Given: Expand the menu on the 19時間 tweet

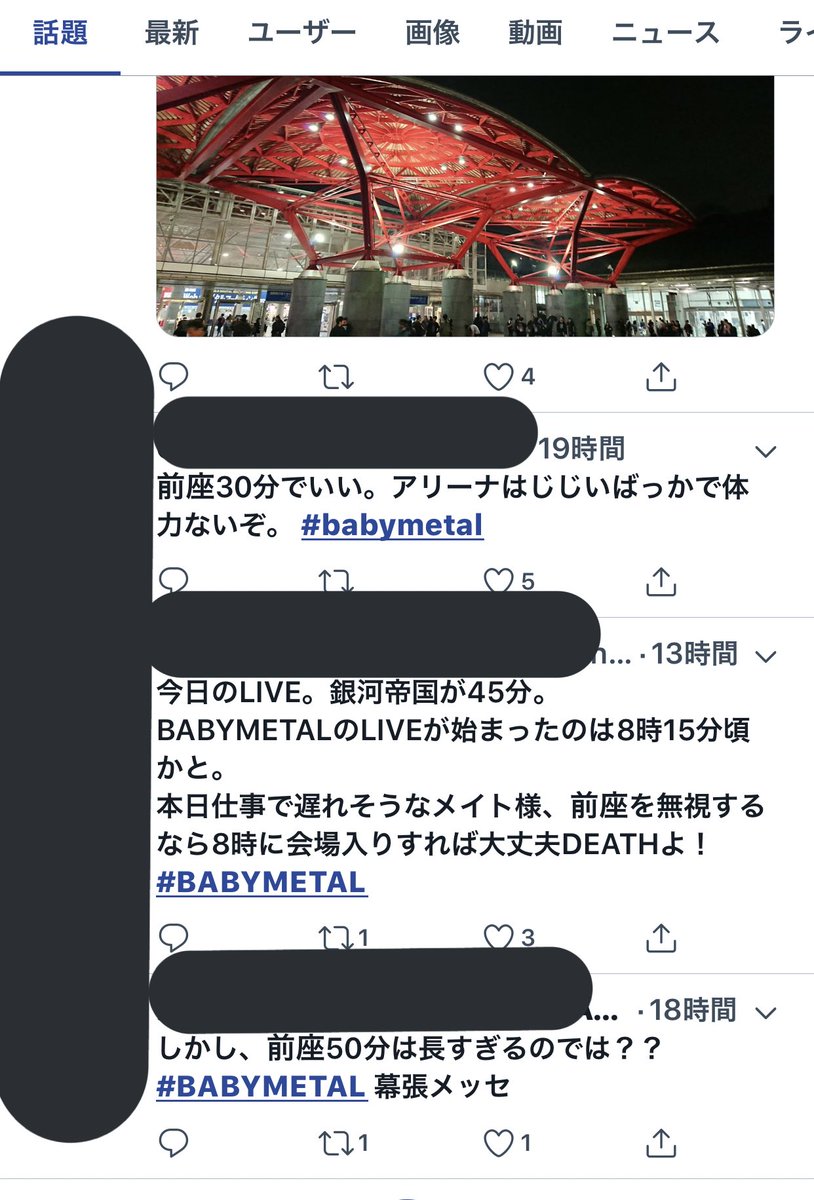Looking at the screenshot, I should pos(765,449).
